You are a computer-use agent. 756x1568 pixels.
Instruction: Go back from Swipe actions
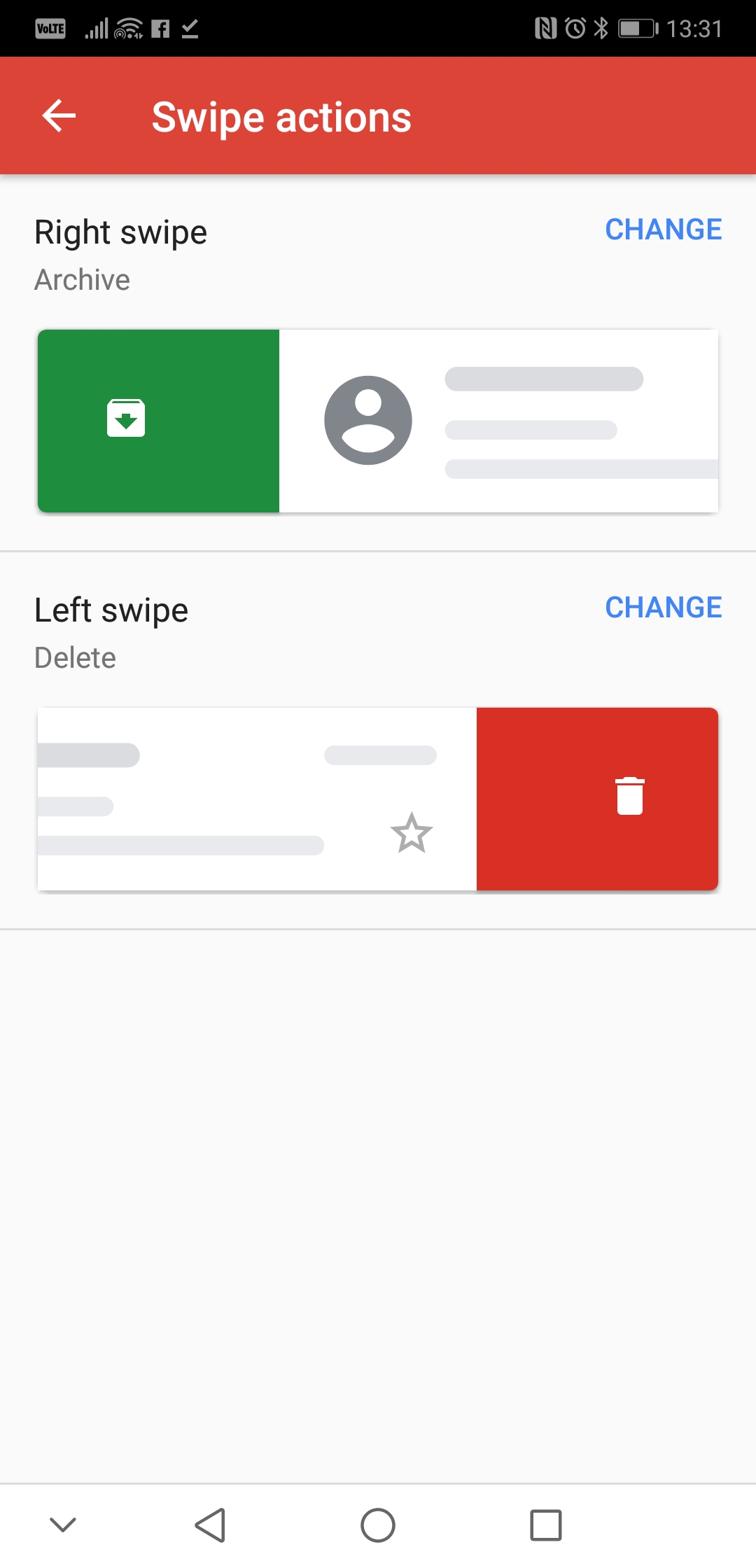[59, 116]
